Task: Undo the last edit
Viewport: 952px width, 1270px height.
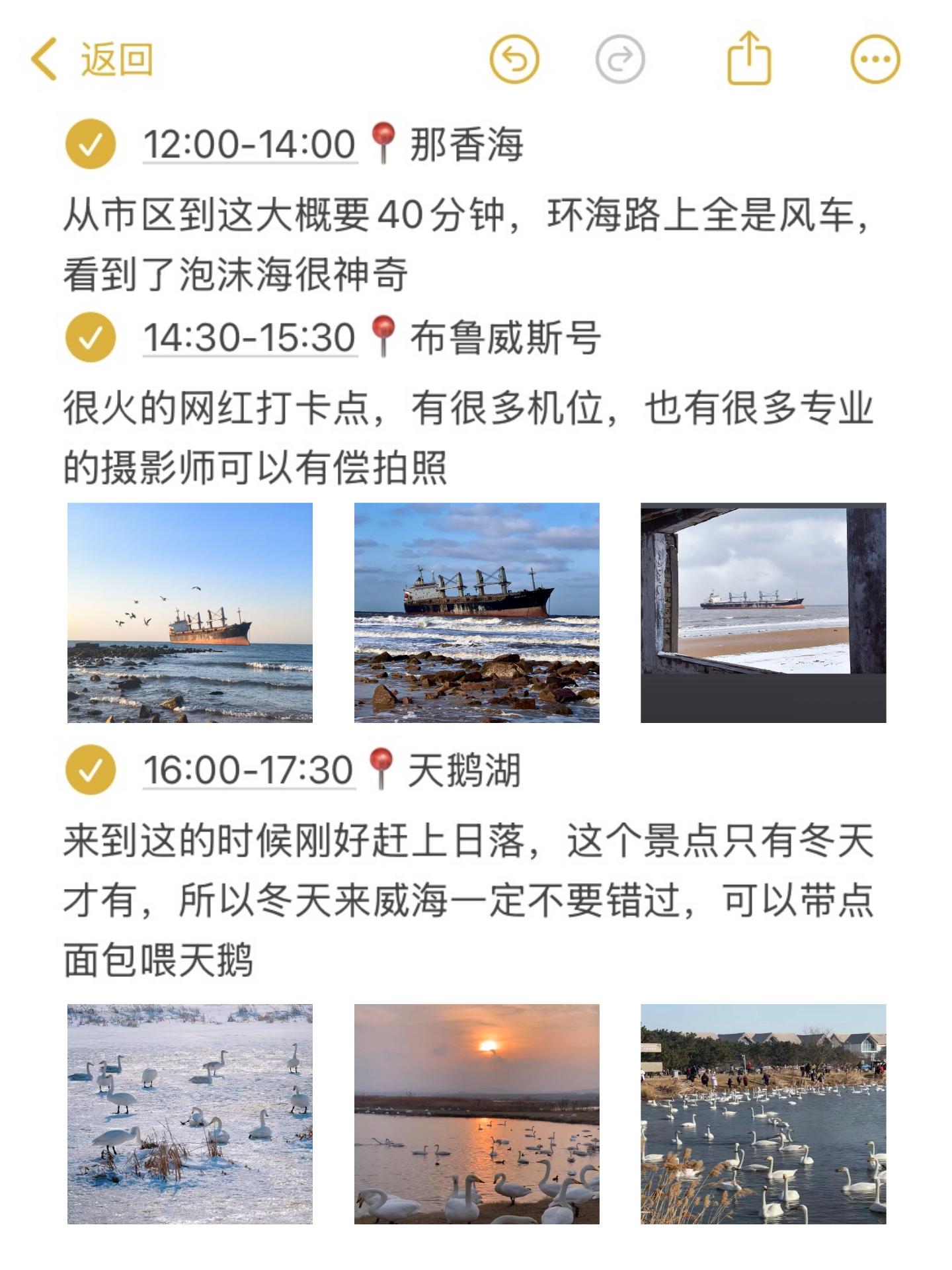Action: click(514, 60)
